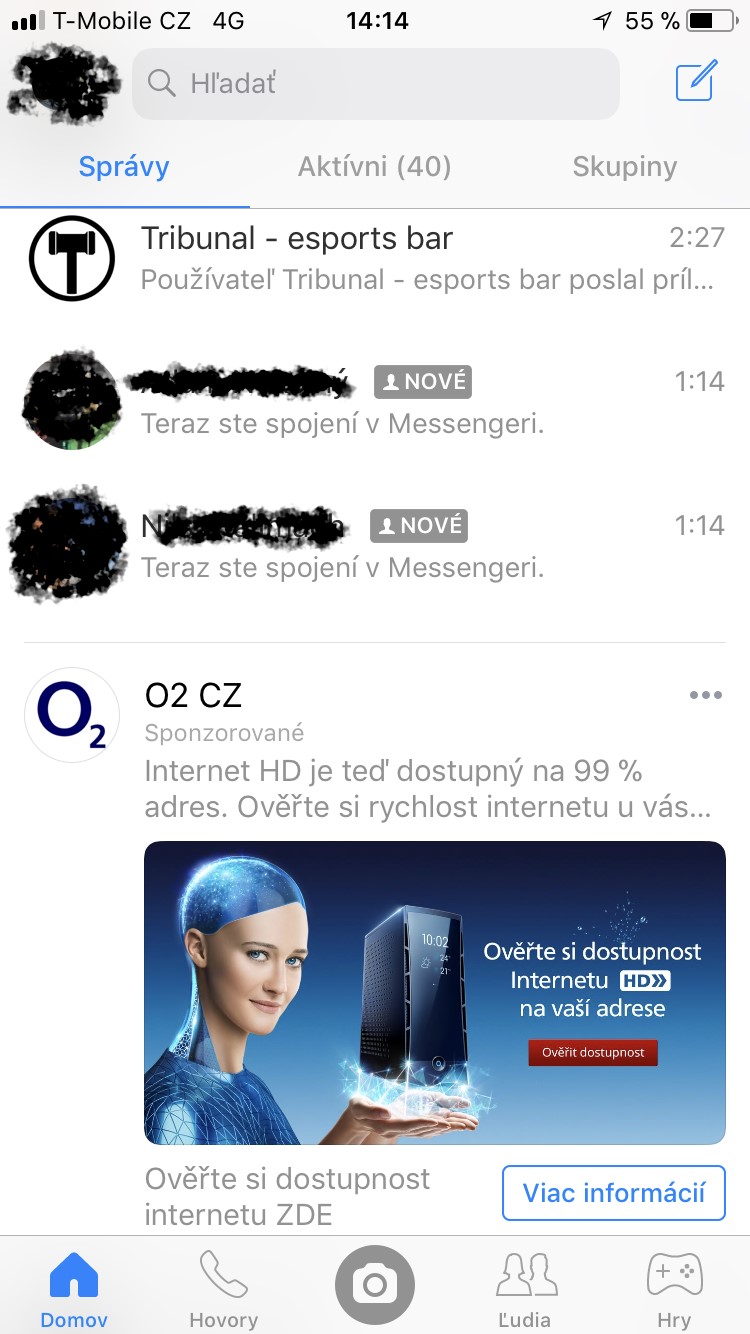
Task: Select the Správy tab
Action: tap(124, 167)
